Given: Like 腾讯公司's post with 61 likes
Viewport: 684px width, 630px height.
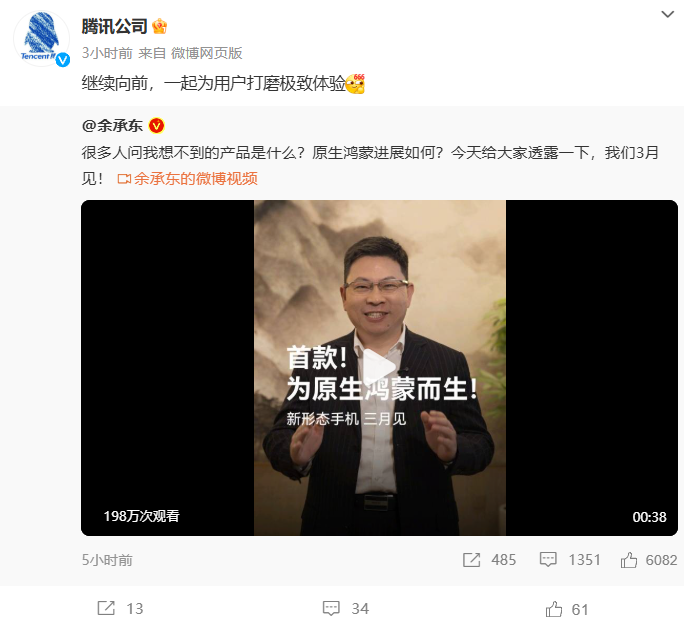Looking at the screenshot, I should point(567,608).
